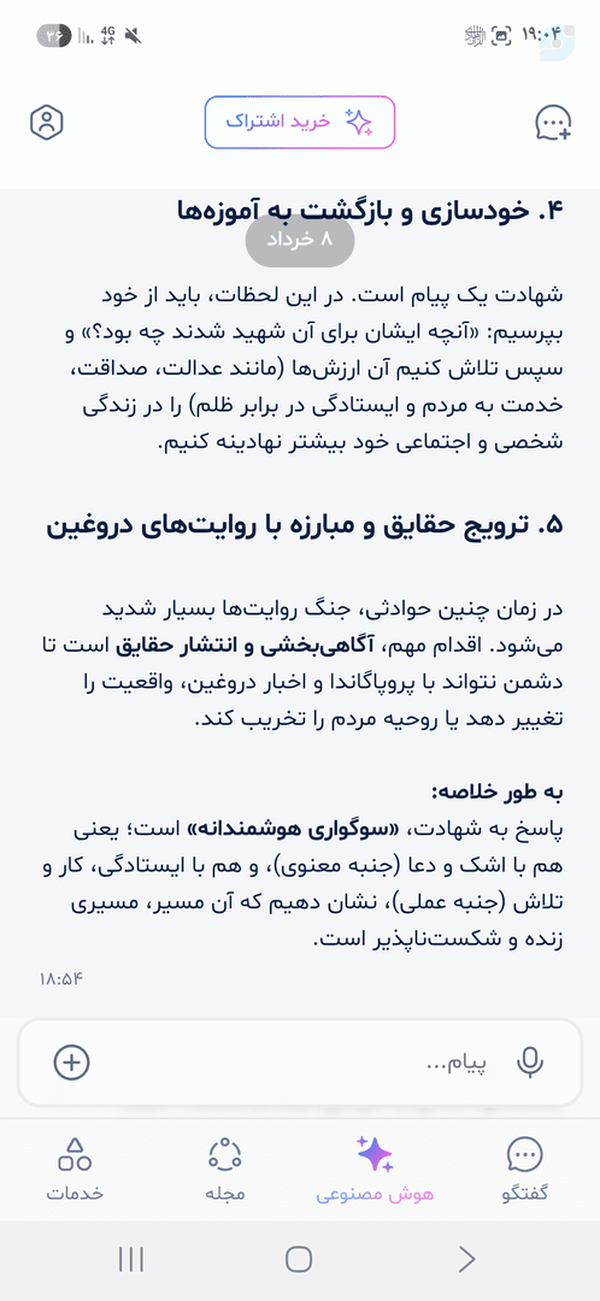Tap the system home button
Screen dimensions: 600x1301
click(x=299, y=1258)
